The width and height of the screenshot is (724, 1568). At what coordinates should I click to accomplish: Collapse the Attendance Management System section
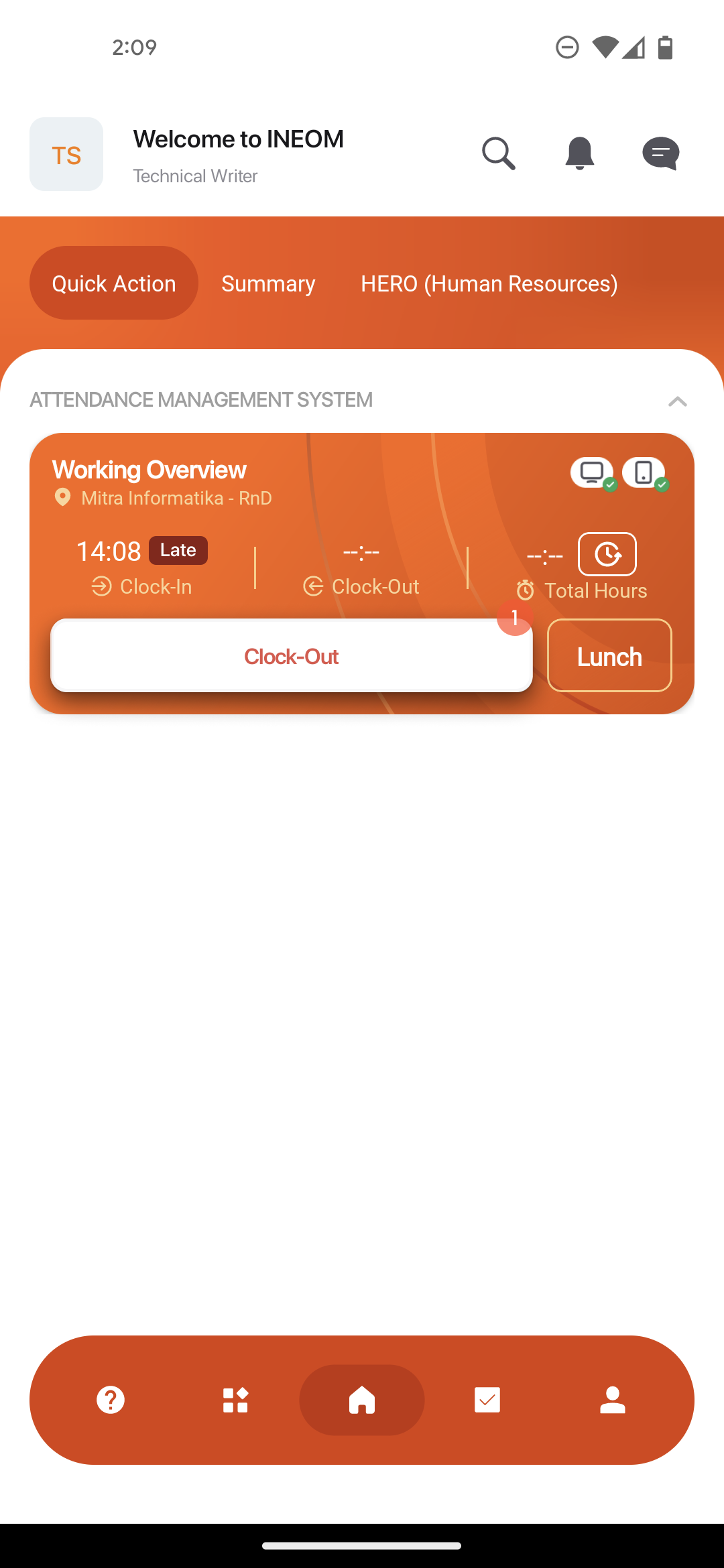[677, 401]
